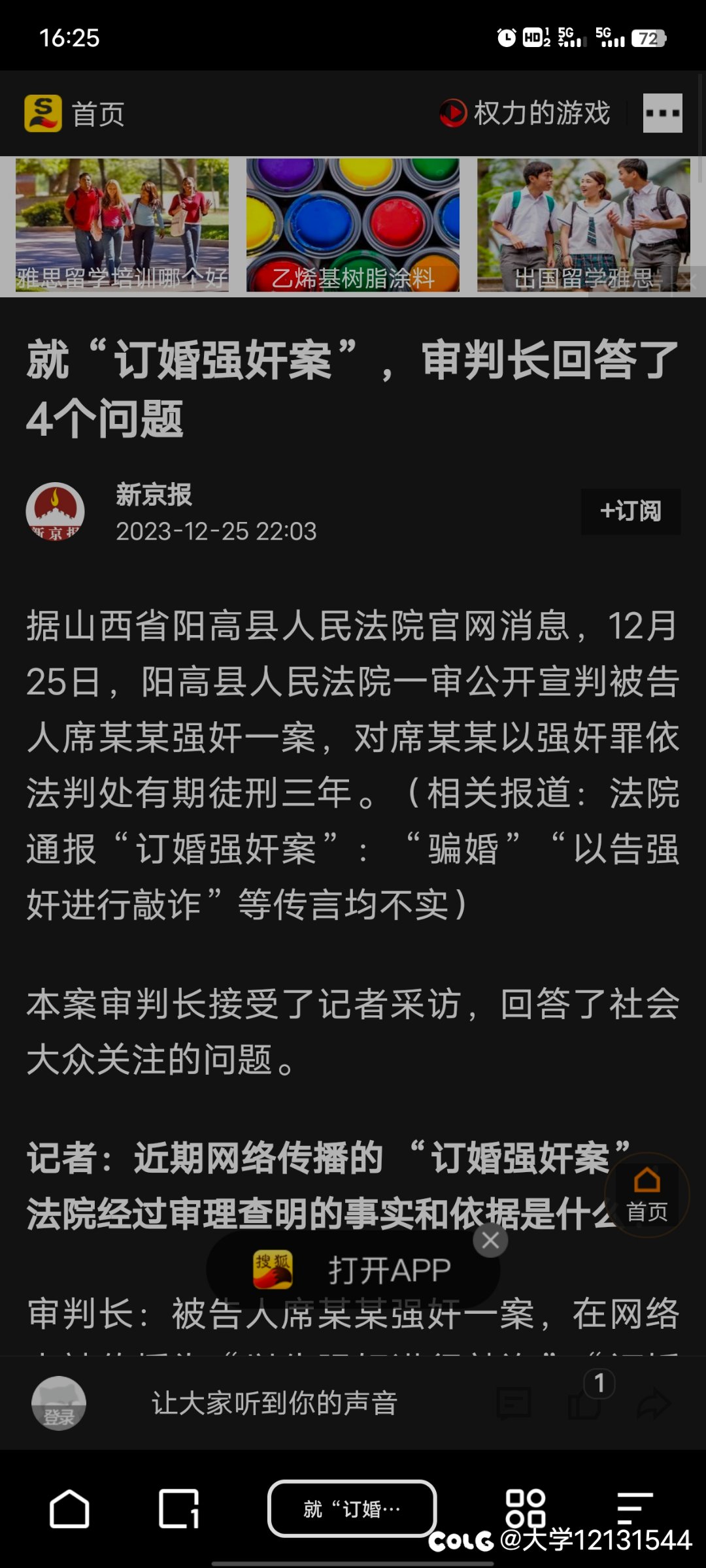Open the 乙烯基树脂涂料 ad tile
Image resolution: width=706 pixels, height=1568 pixels.
click(x=353, y=225)
